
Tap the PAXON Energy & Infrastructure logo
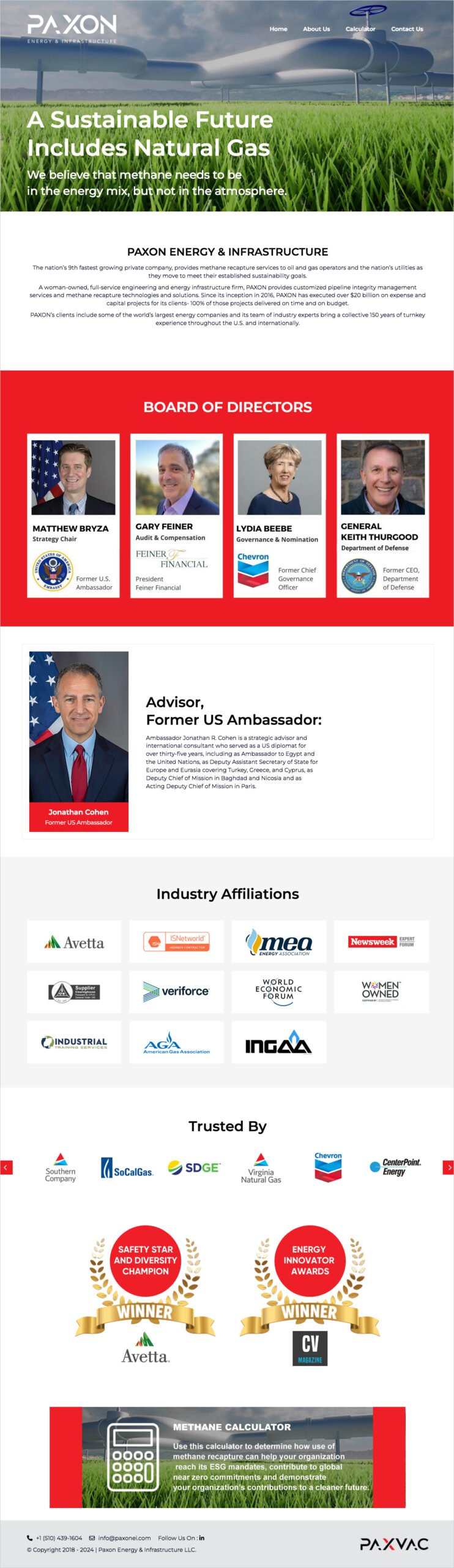point(72,29)
